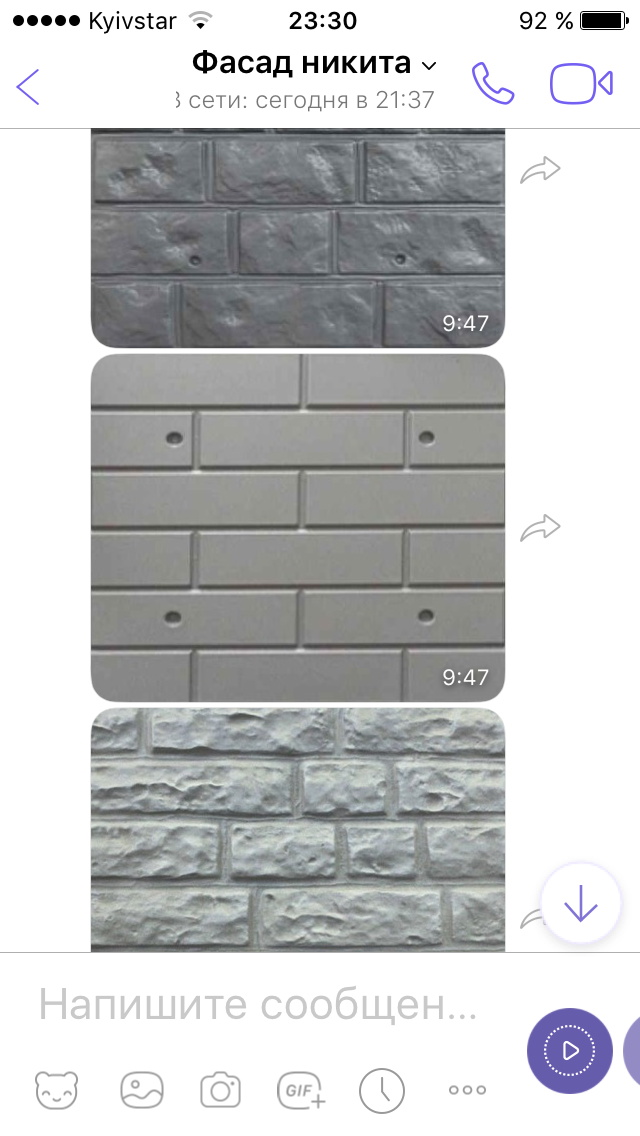Open the dark rough stone brick photo
Screen dimensions: 640x1136
tap(298, 238)
